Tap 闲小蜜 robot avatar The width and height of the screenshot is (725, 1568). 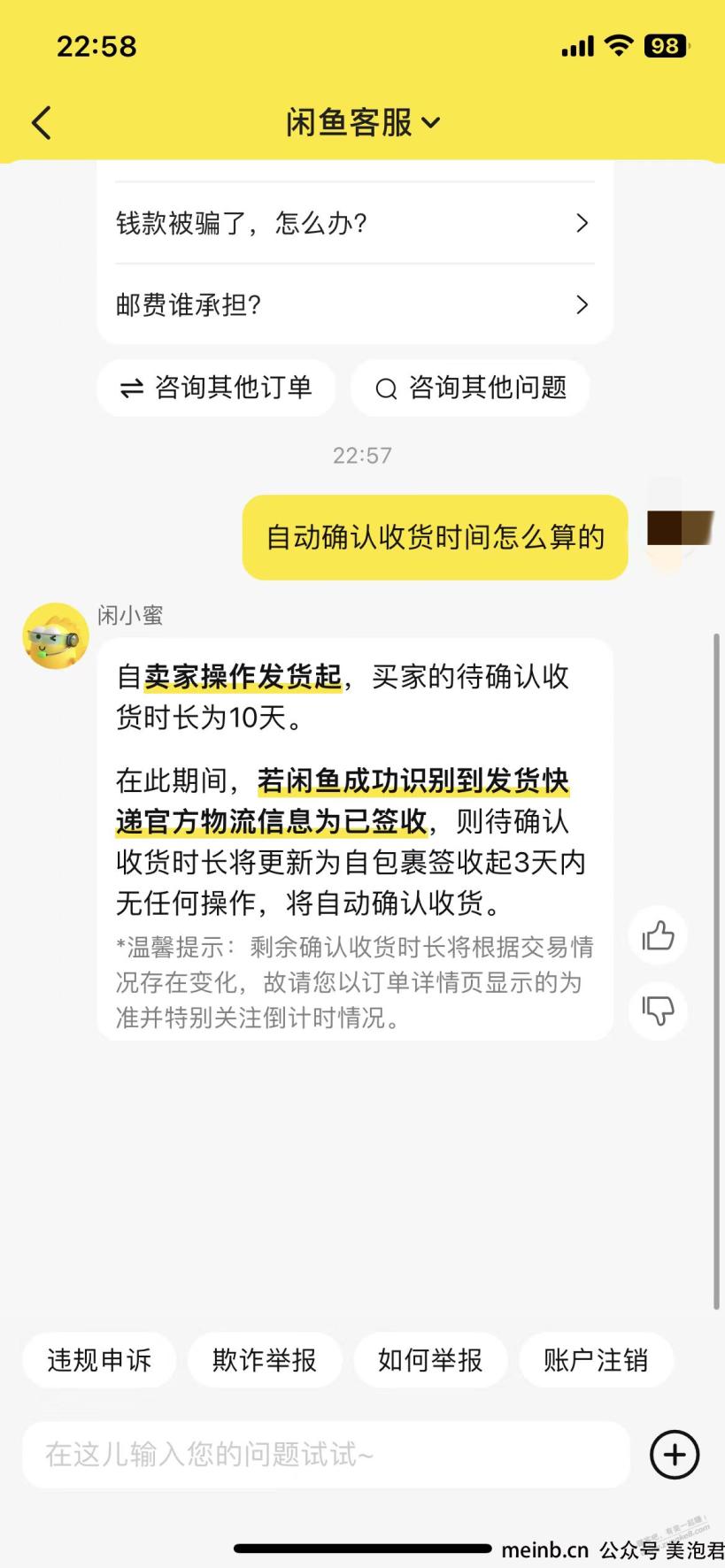(x=56, y=636)
